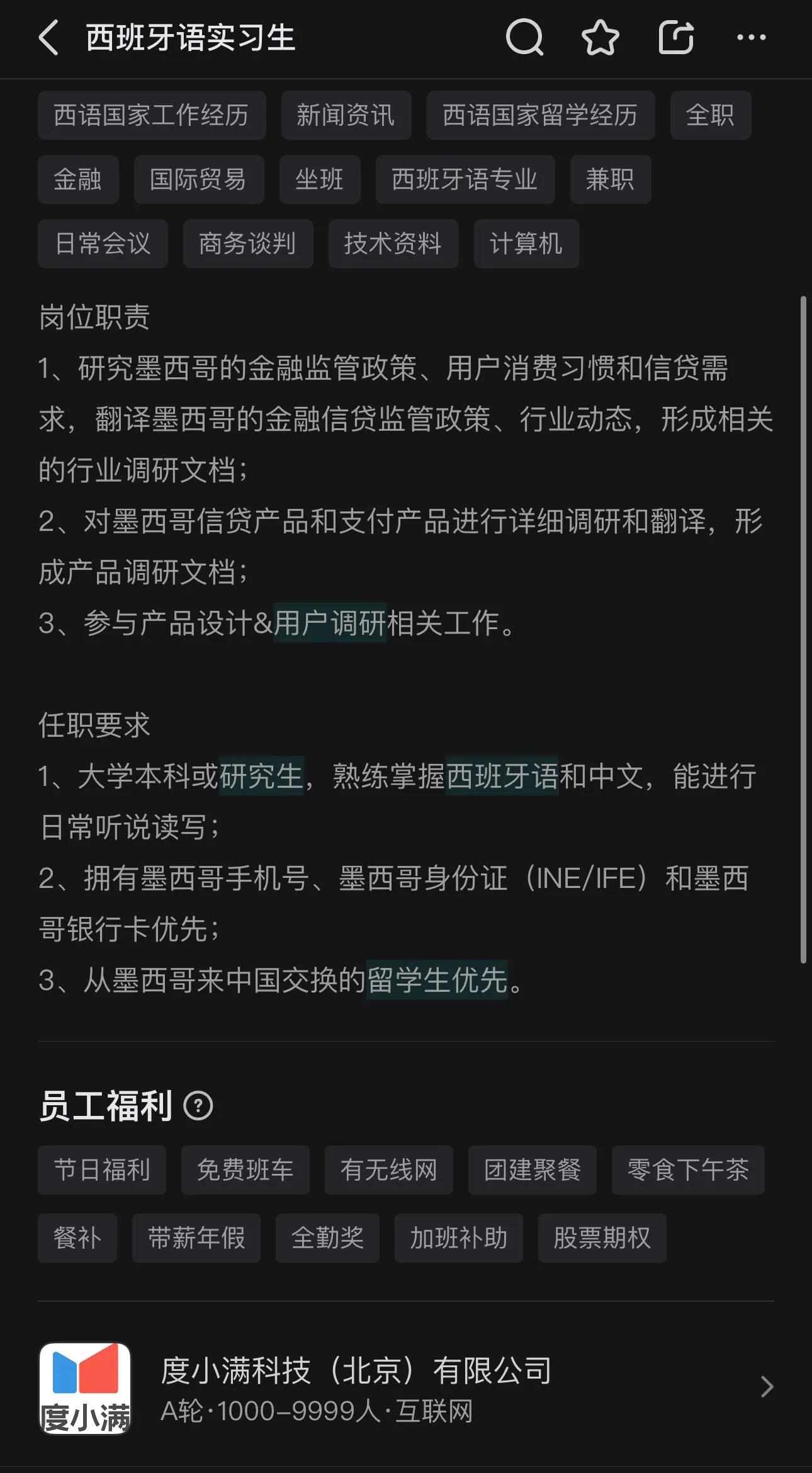The height and width of the screenshot is (1473, 812).
Task: Share this job posting
Action: point(676,38)
